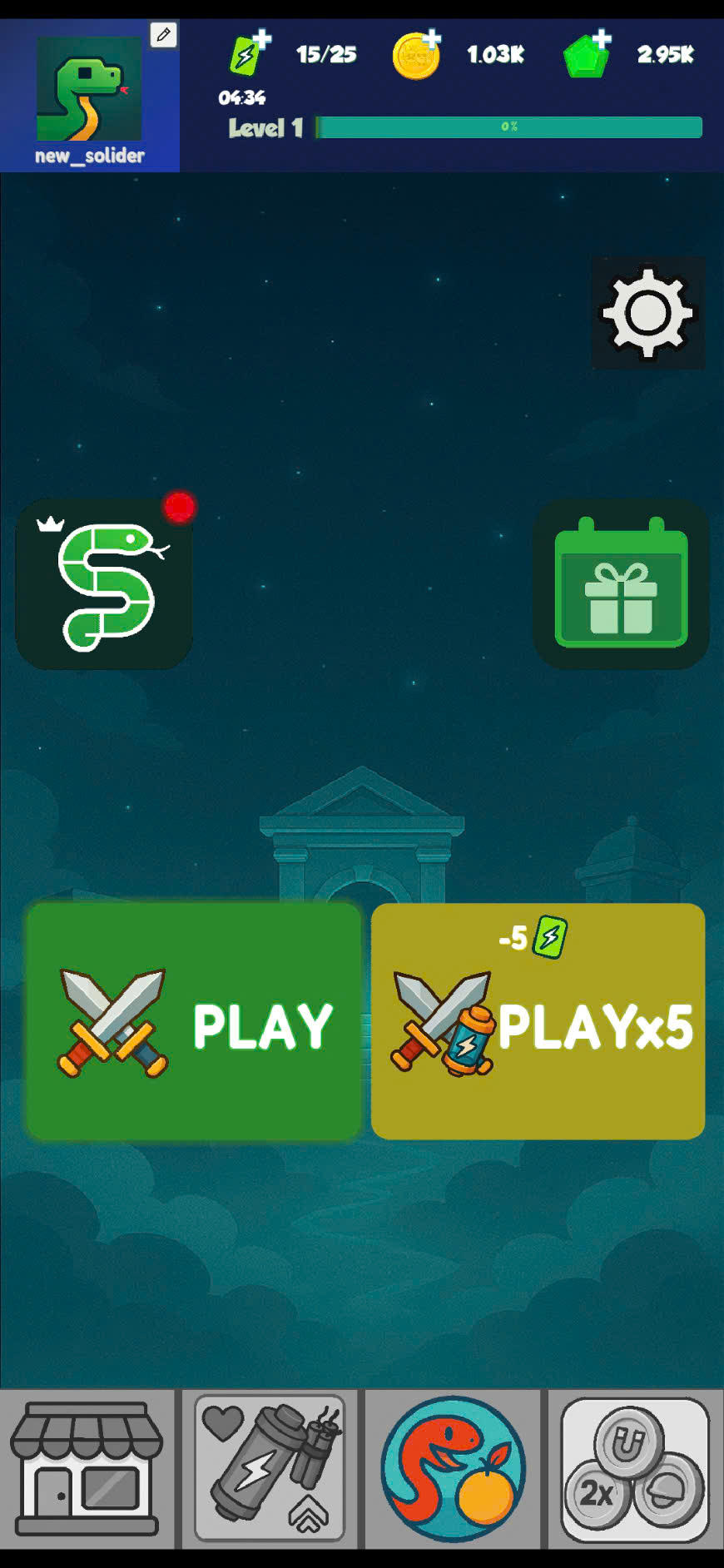The width and height of the screenshot is (724, 1568).
Task: Open the snake skins collection
Action: point(105,584)
